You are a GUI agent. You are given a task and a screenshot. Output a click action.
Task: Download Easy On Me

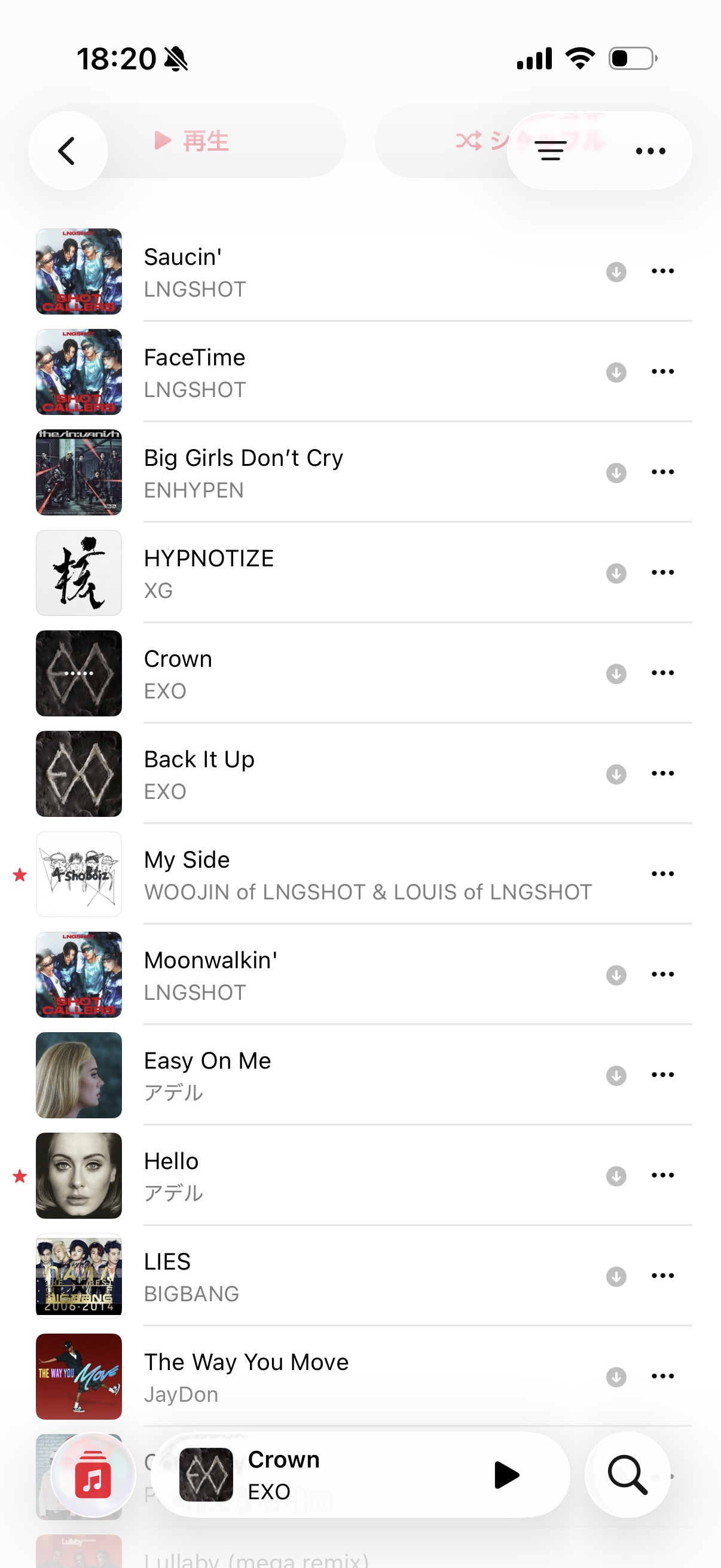pyautogui.click(x=616, y=1075)
